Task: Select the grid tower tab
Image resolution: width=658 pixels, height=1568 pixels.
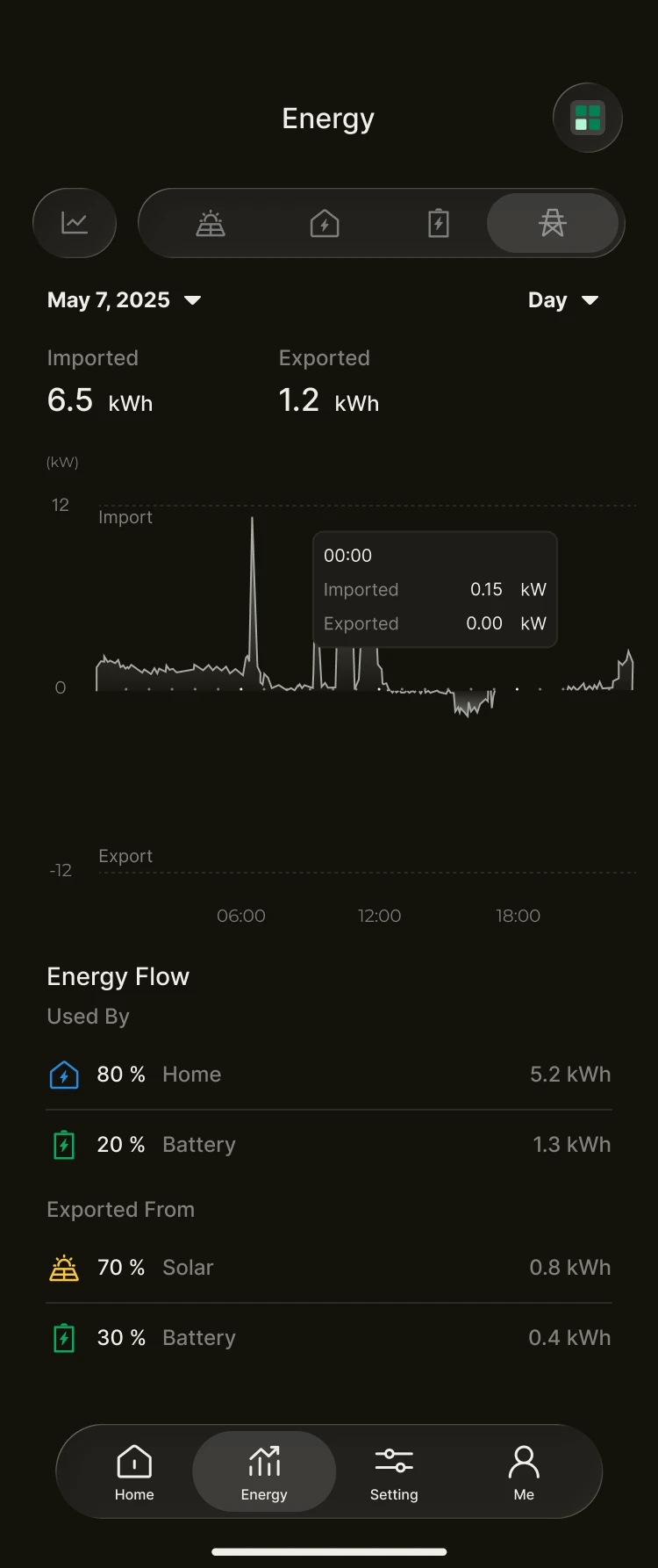Action: pyautogui.click(x=553, y=223)
